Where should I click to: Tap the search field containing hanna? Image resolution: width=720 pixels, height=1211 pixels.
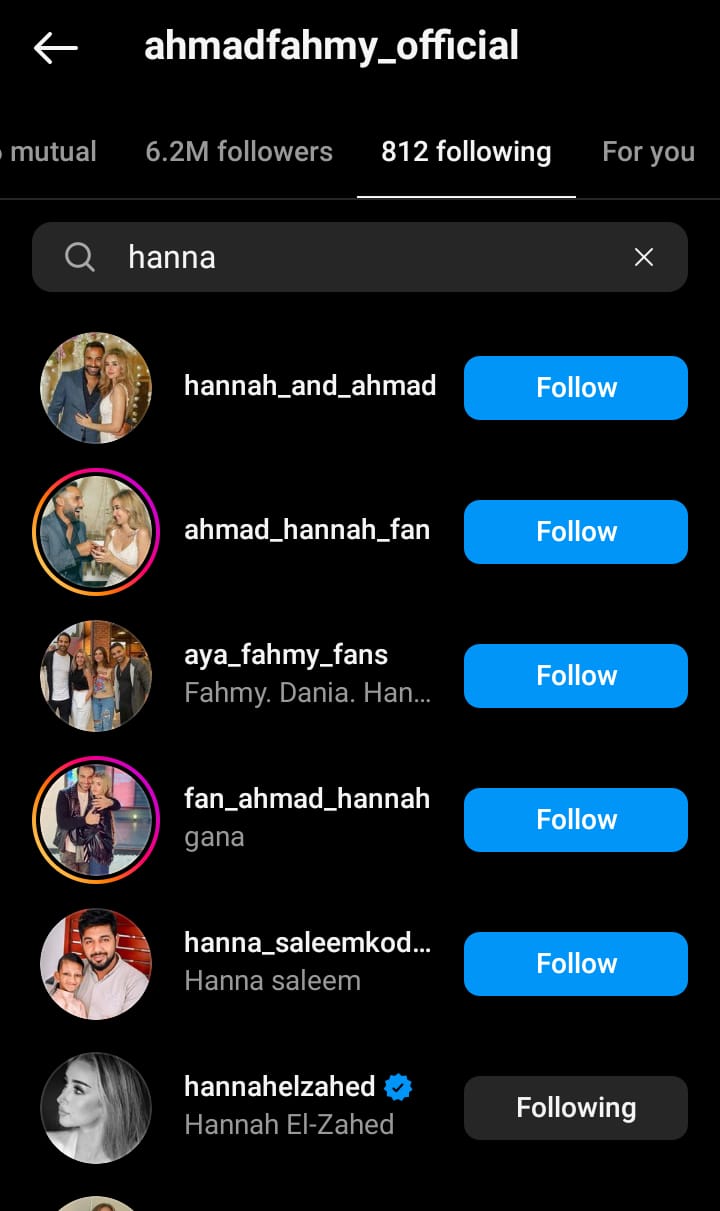tap(360, 257)
